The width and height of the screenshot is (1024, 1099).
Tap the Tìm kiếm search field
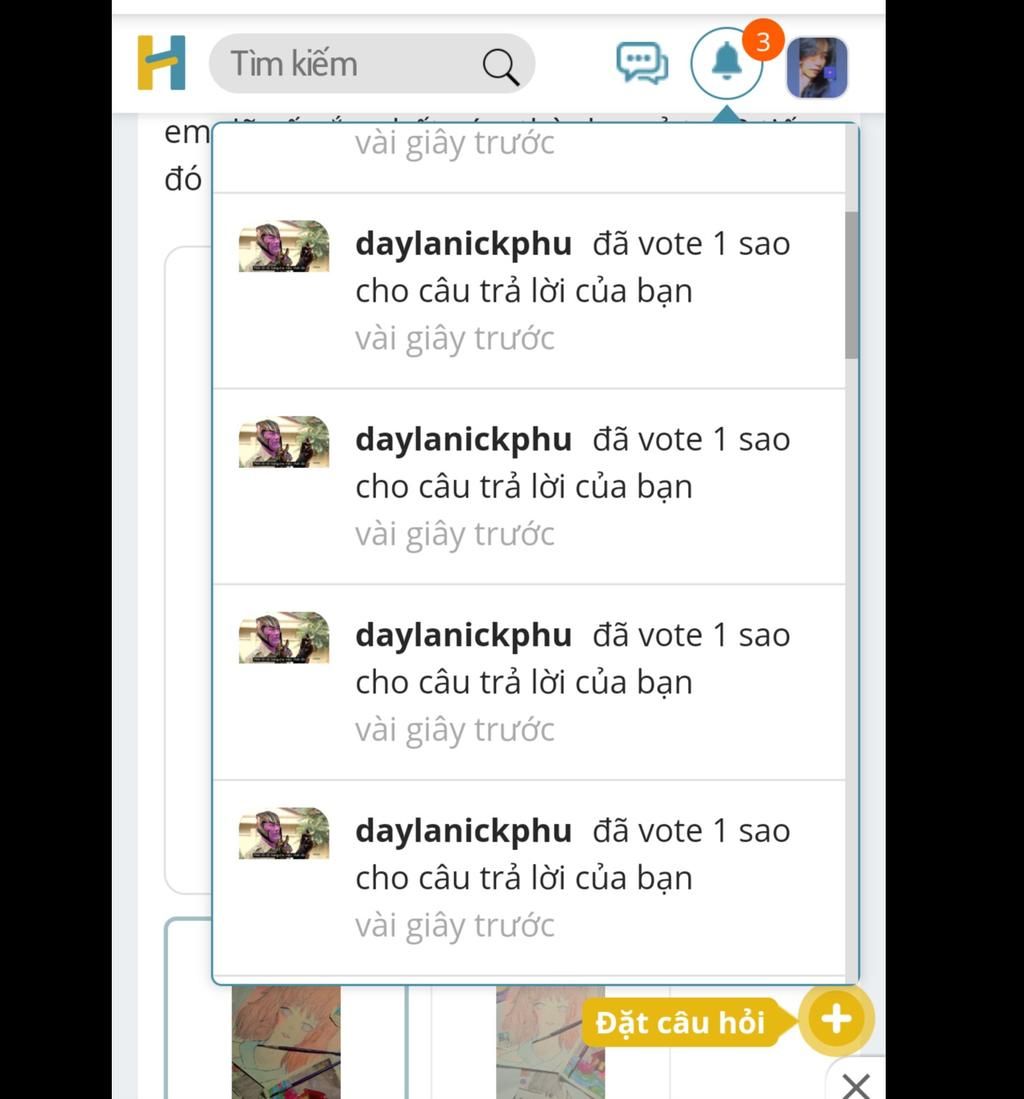tap(340, 64)
